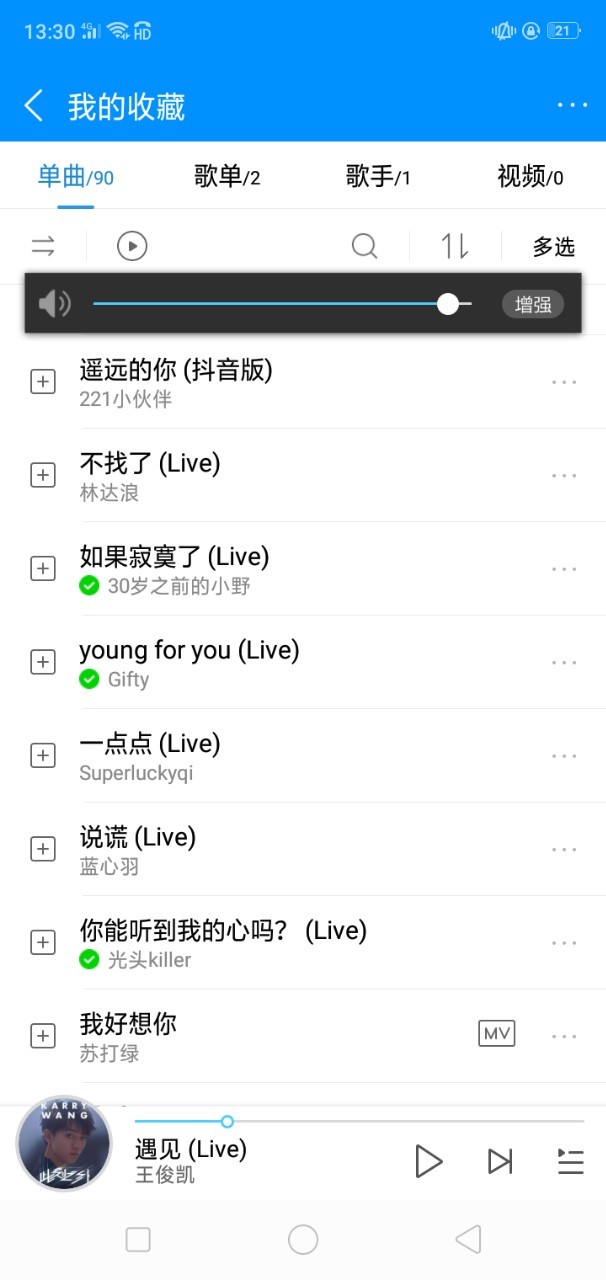Image resolution: width=606 pixels, height=1280 pixels.
Task: Open more options for 如果寂寞了 (Live)
Action: click(564, 569)
